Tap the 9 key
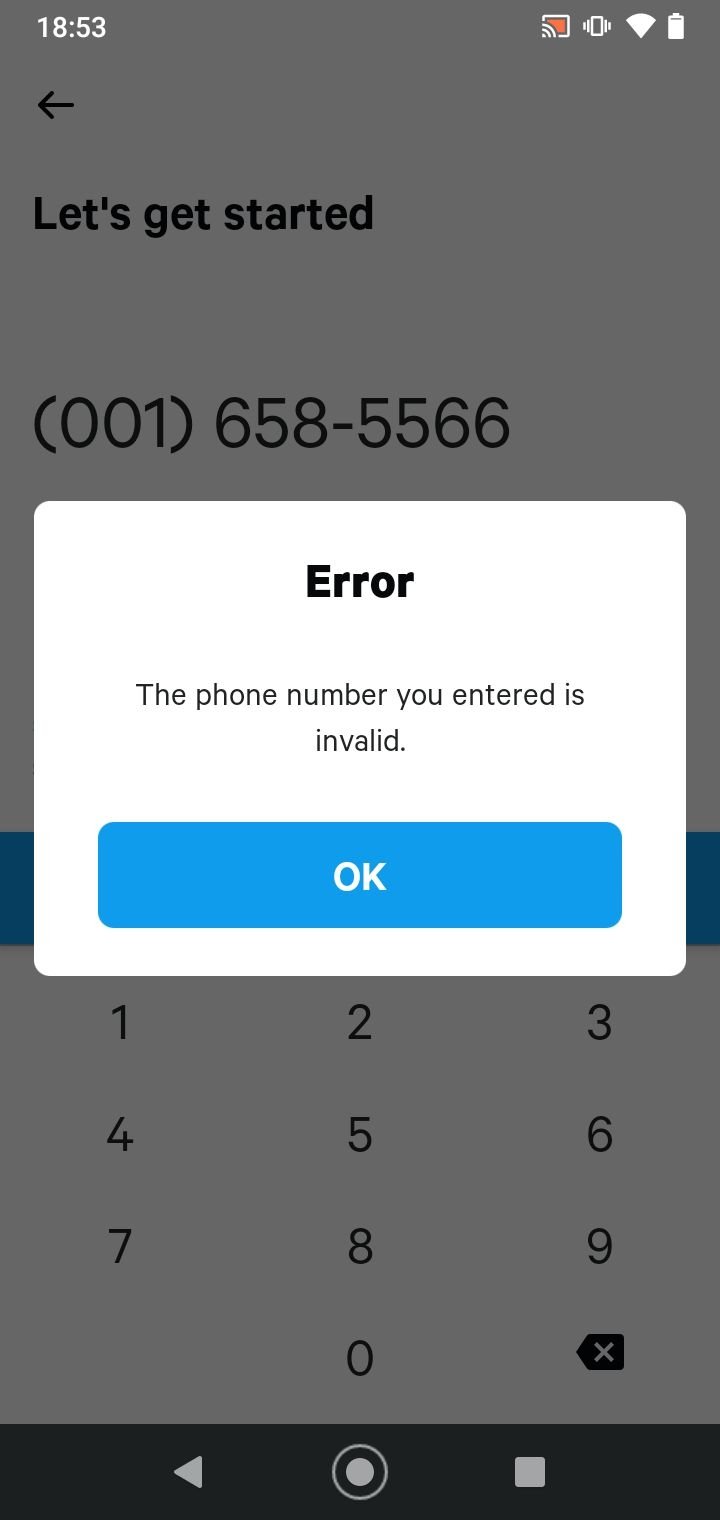 [x=600, y=1246]
